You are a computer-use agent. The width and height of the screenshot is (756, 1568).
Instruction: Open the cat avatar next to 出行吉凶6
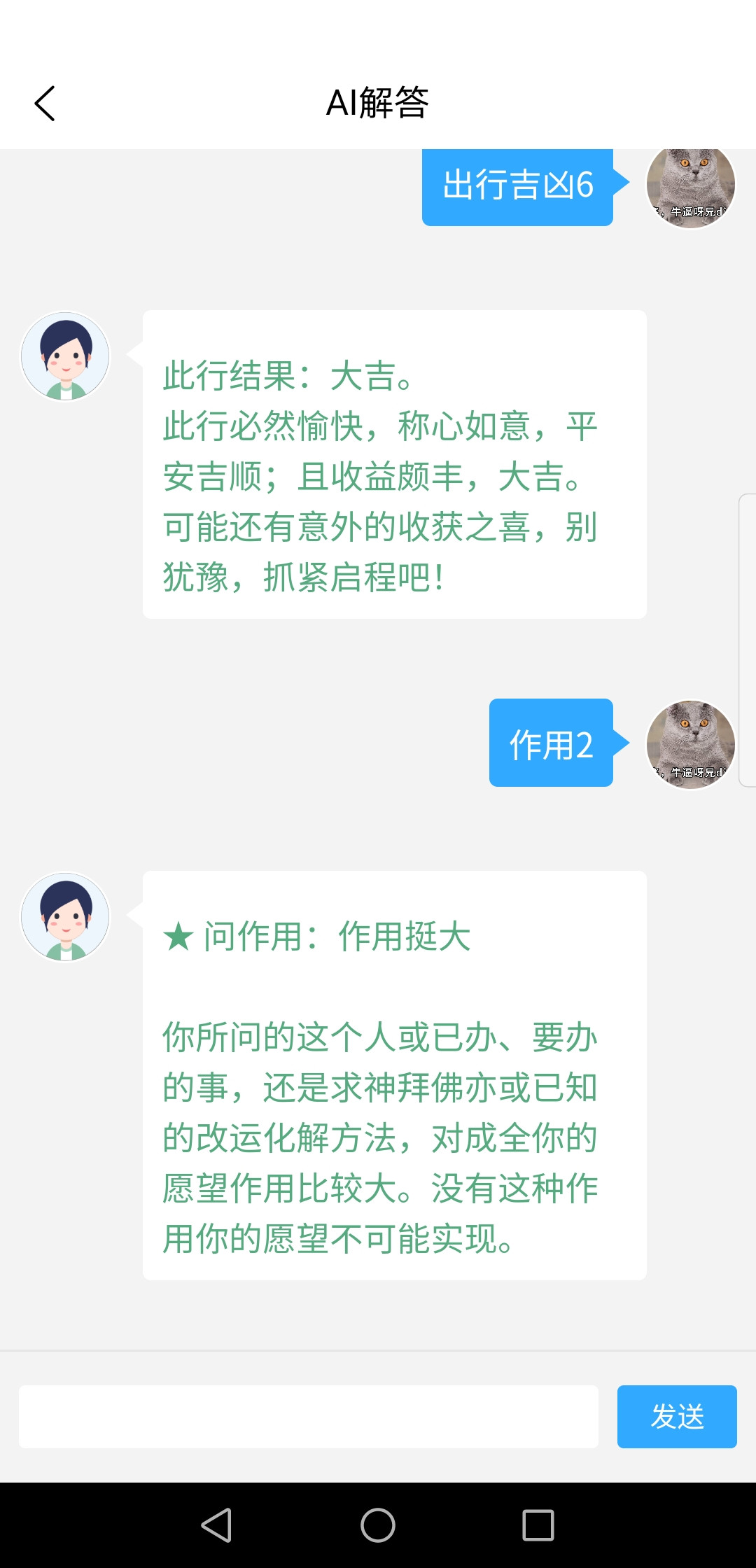(x=690, y=185)
